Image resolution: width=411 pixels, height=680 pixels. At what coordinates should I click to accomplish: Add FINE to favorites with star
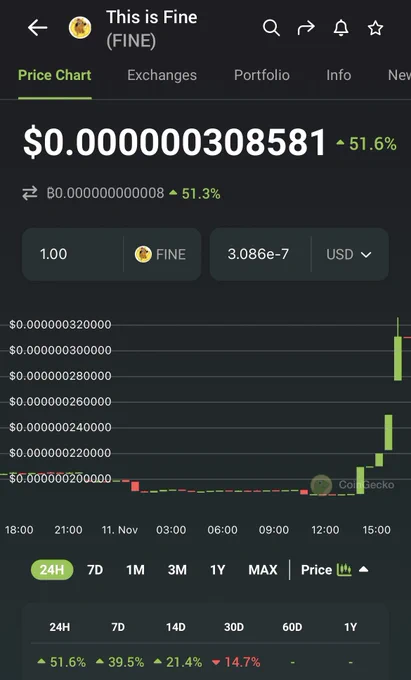375,28
